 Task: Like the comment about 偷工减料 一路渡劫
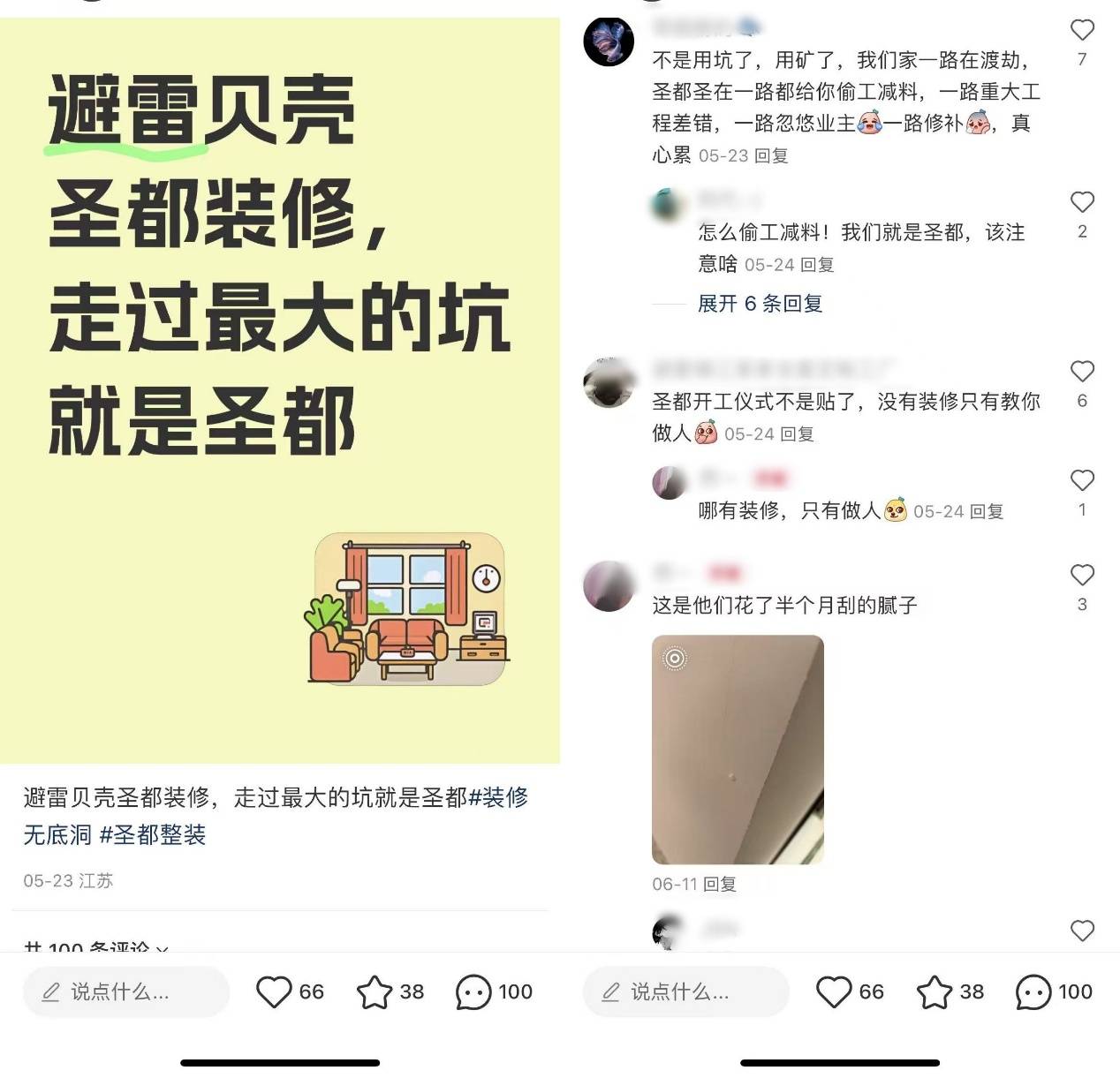click(1082, 31)
